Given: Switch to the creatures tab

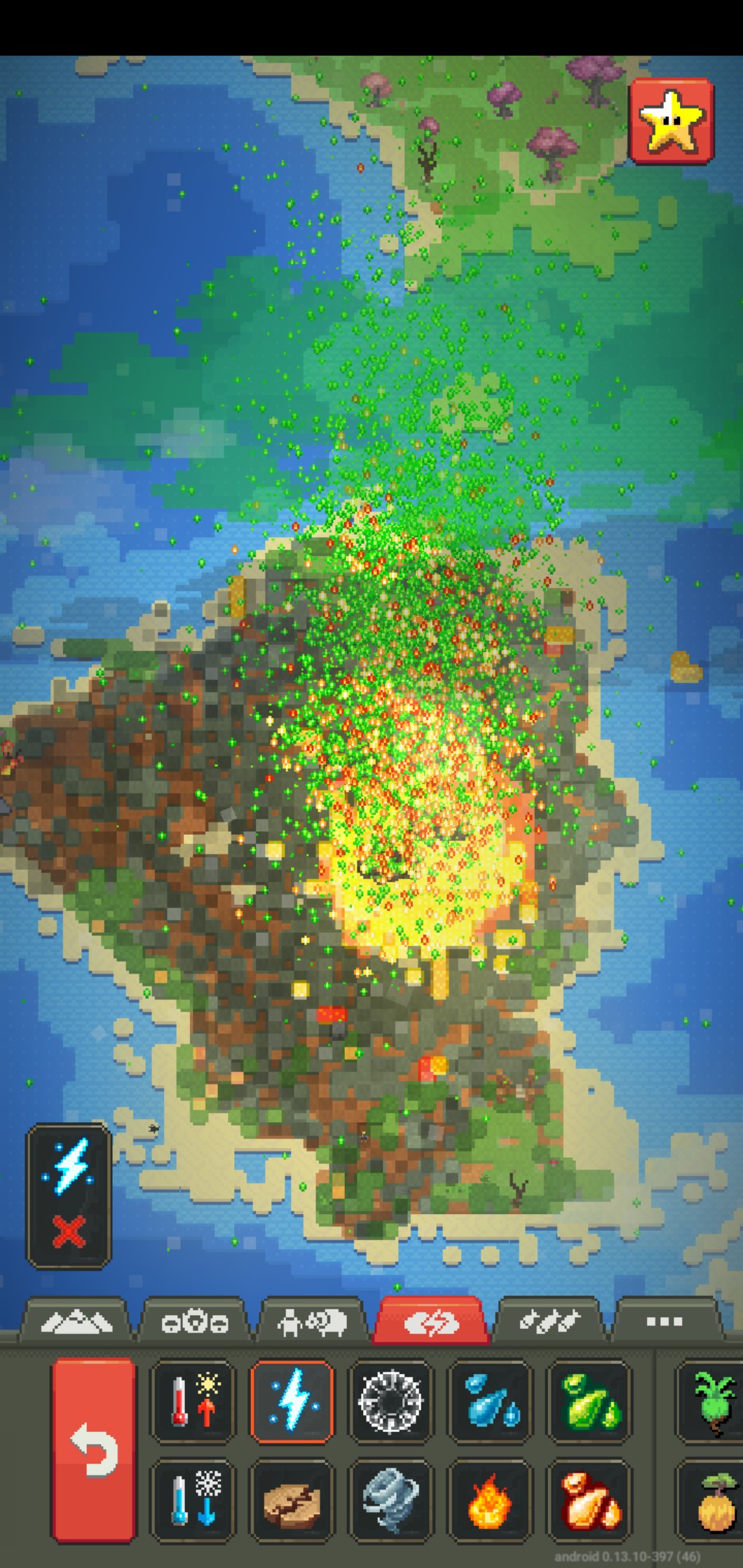Looking at the screenshot, I should pos(313,1323).
